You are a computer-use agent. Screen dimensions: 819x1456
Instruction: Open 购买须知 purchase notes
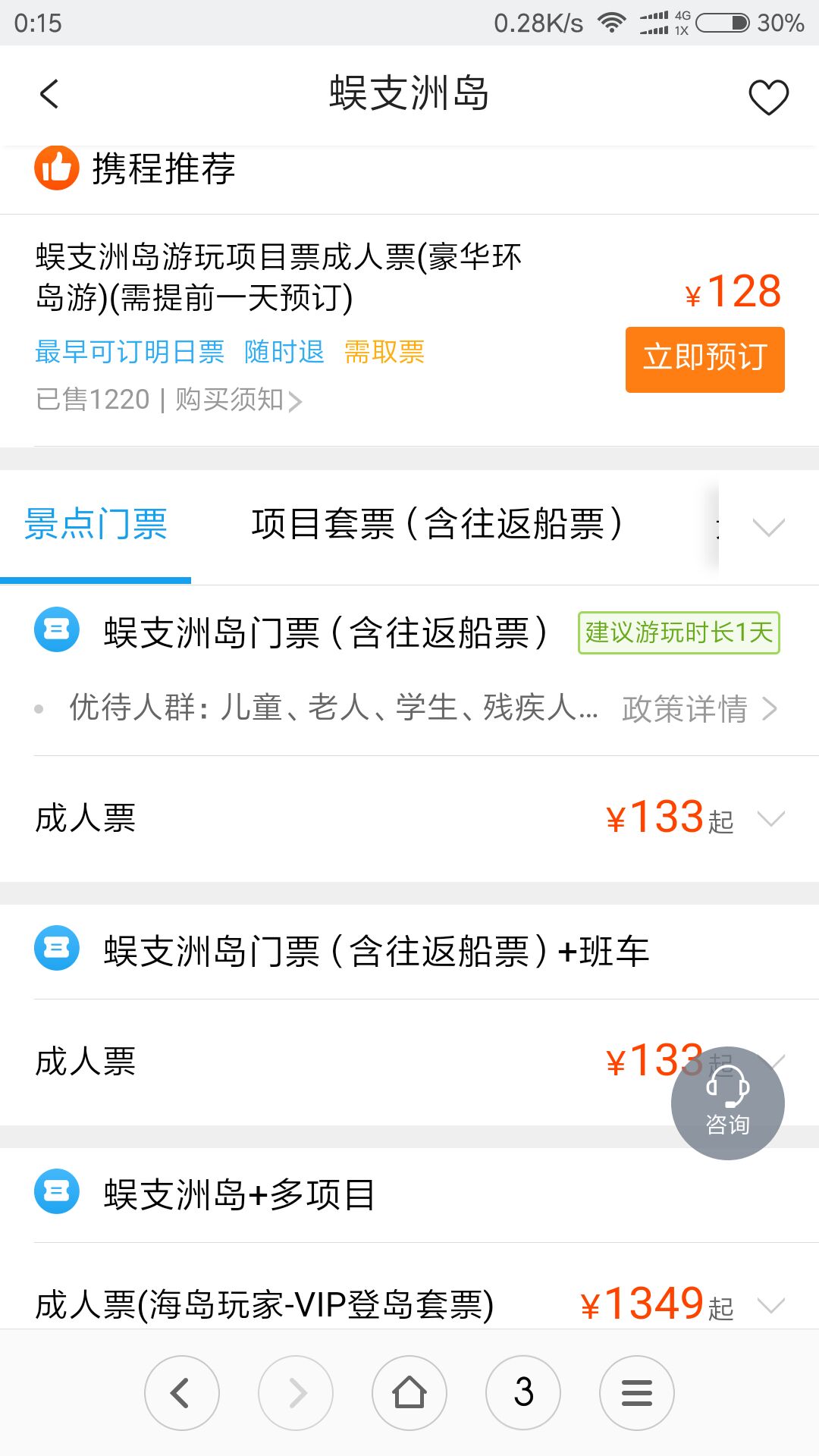239,400
